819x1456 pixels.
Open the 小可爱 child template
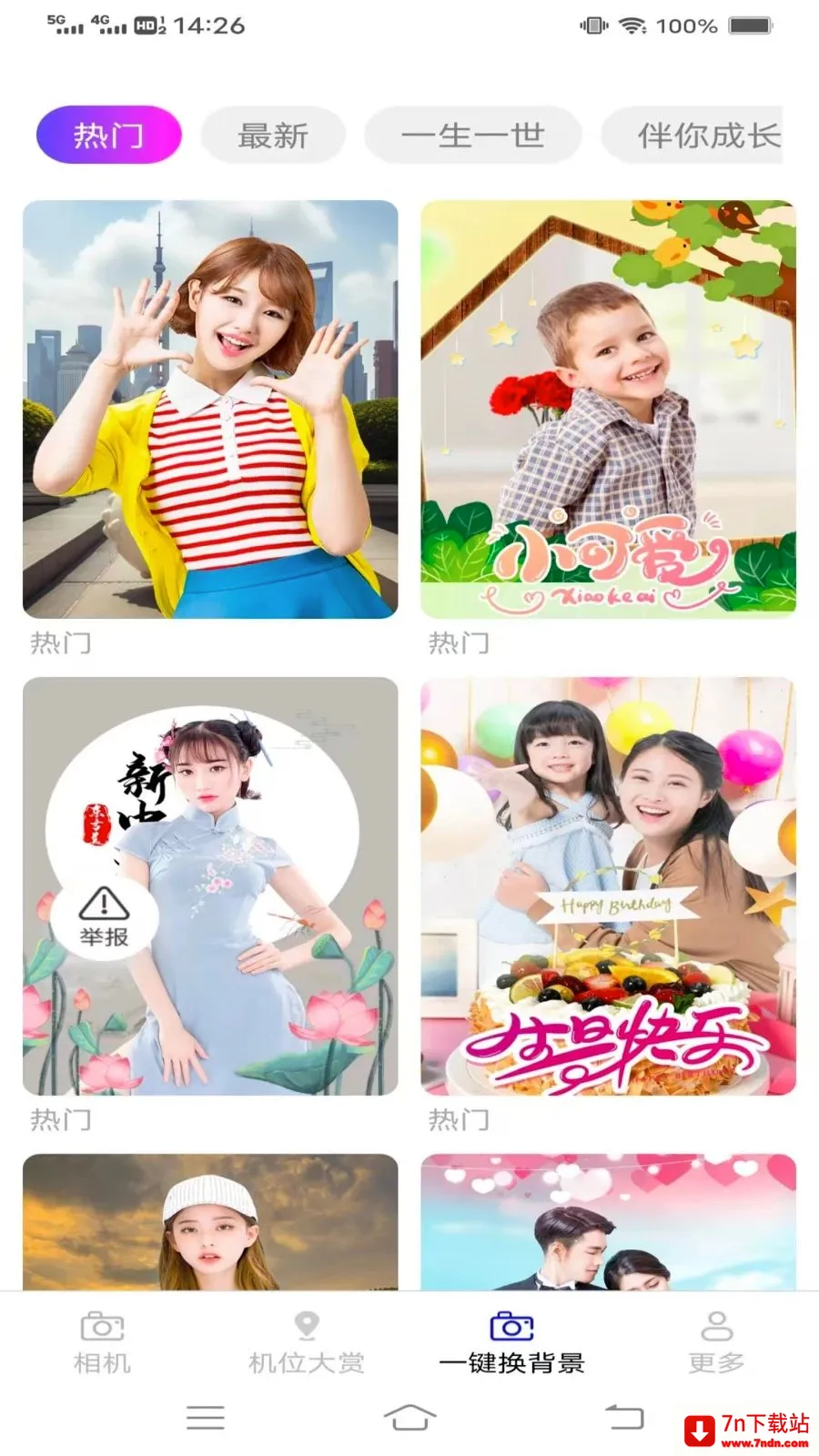pos(608,409)
